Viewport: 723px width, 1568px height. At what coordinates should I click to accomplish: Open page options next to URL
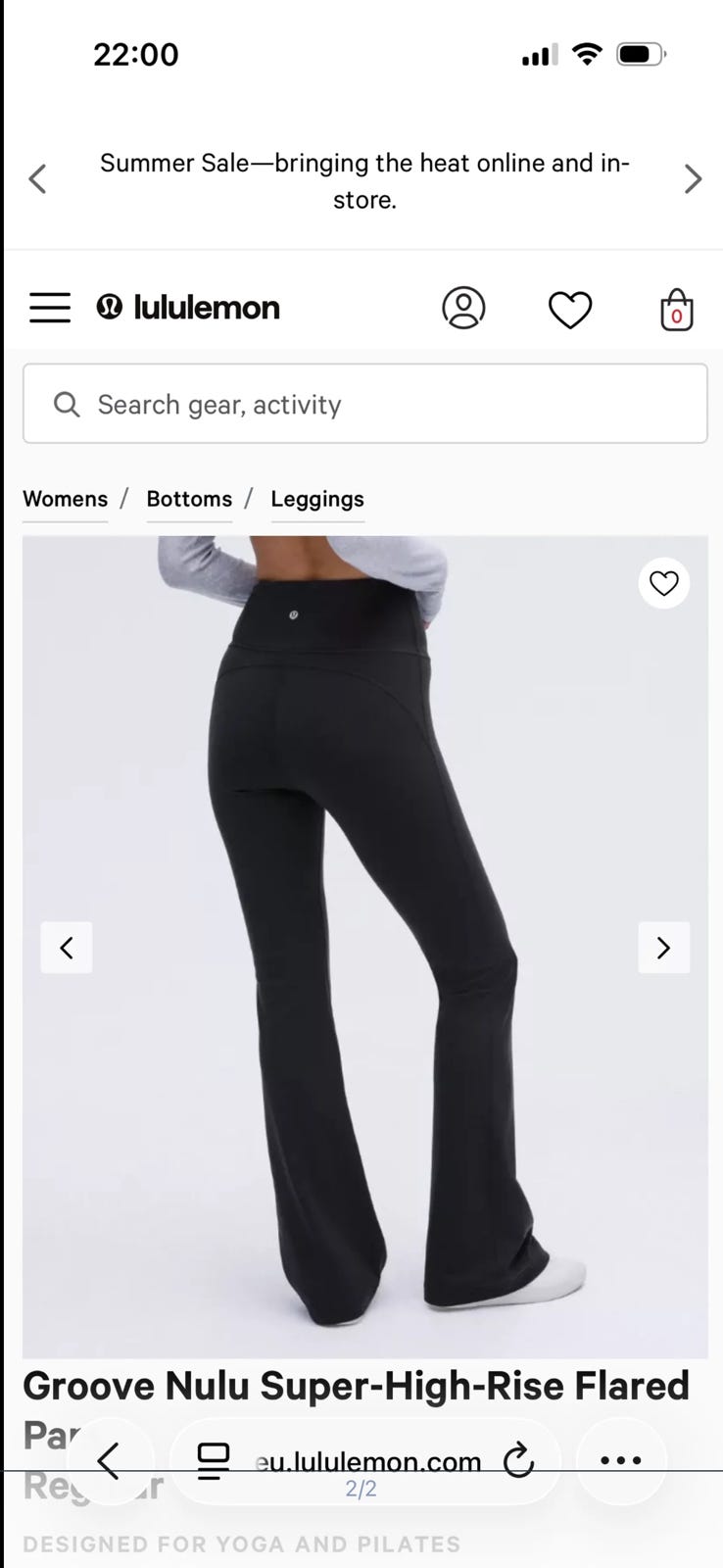pos(214,1461)
